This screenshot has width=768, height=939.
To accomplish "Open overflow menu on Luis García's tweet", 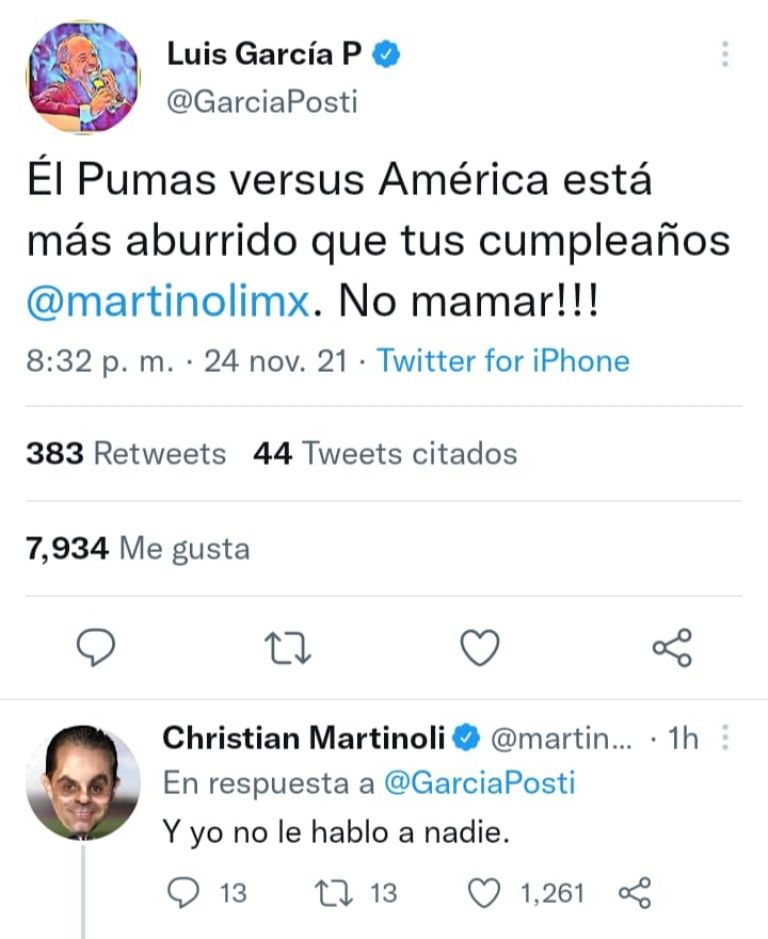I will click(725, 55).
